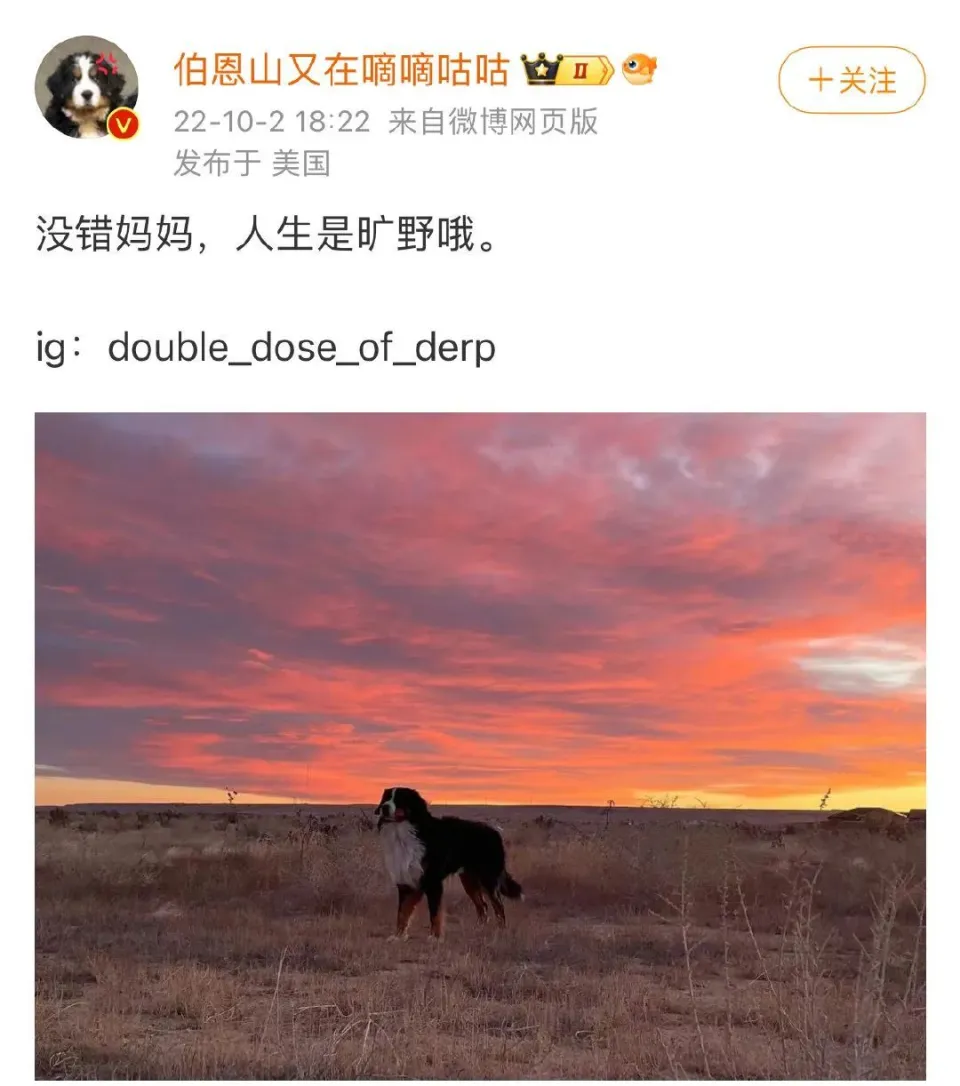View the sunset dog photo full screen
Image resolution: width=960 pixels, height=1086 pixels.
[480, 745]
